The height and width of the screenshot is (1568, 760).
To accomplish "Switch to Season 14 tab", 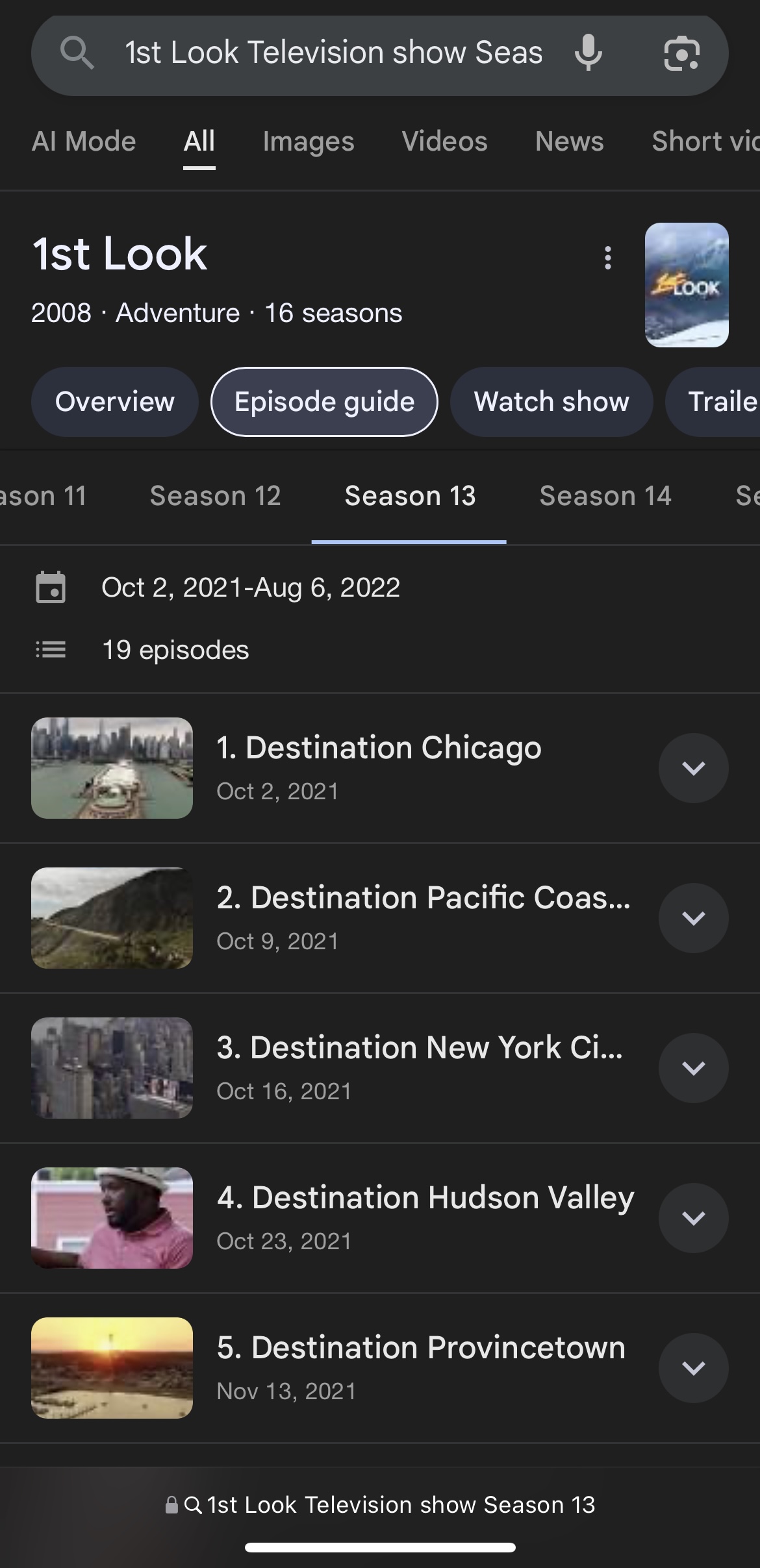I will (x=605, y=497).
